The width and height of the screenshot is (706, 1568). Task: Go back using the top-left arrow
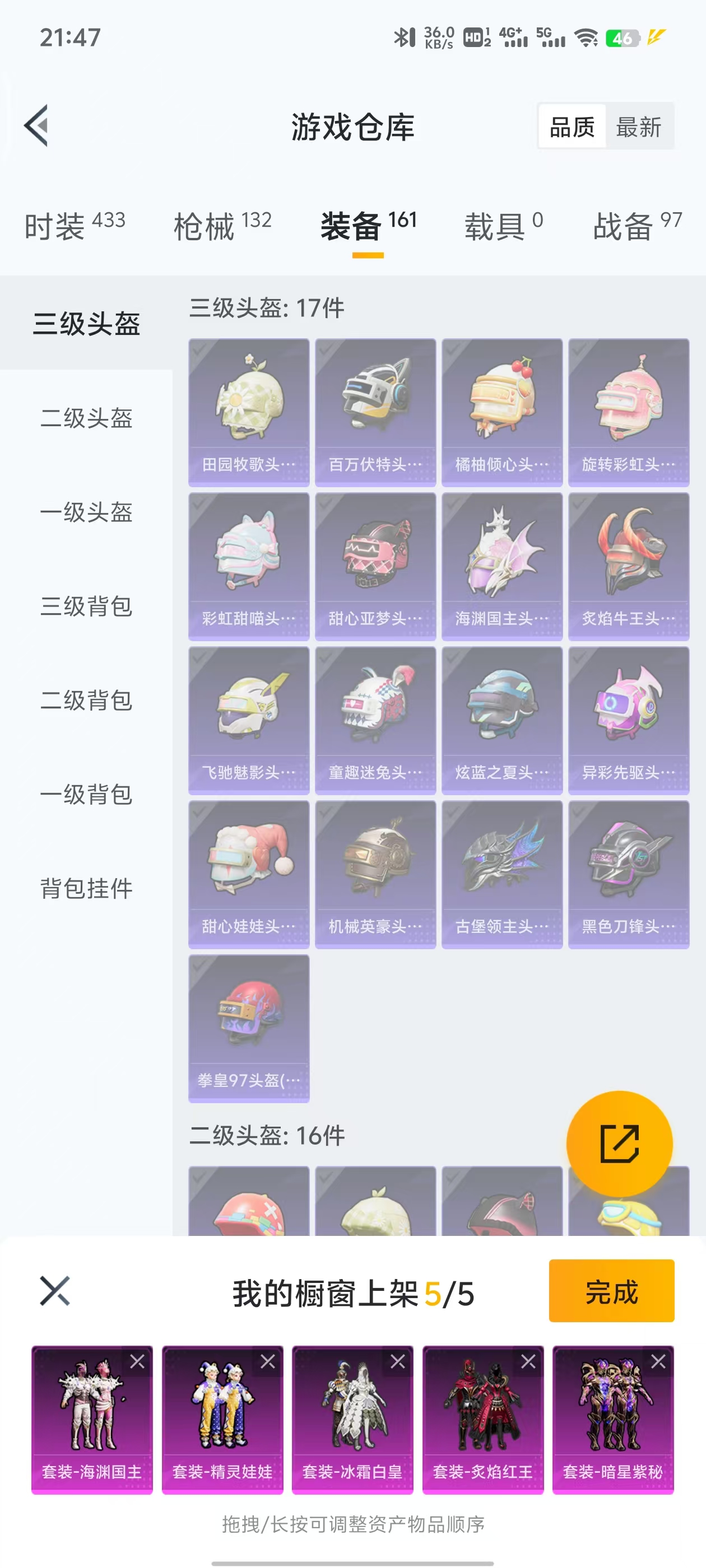coord(36,126)
